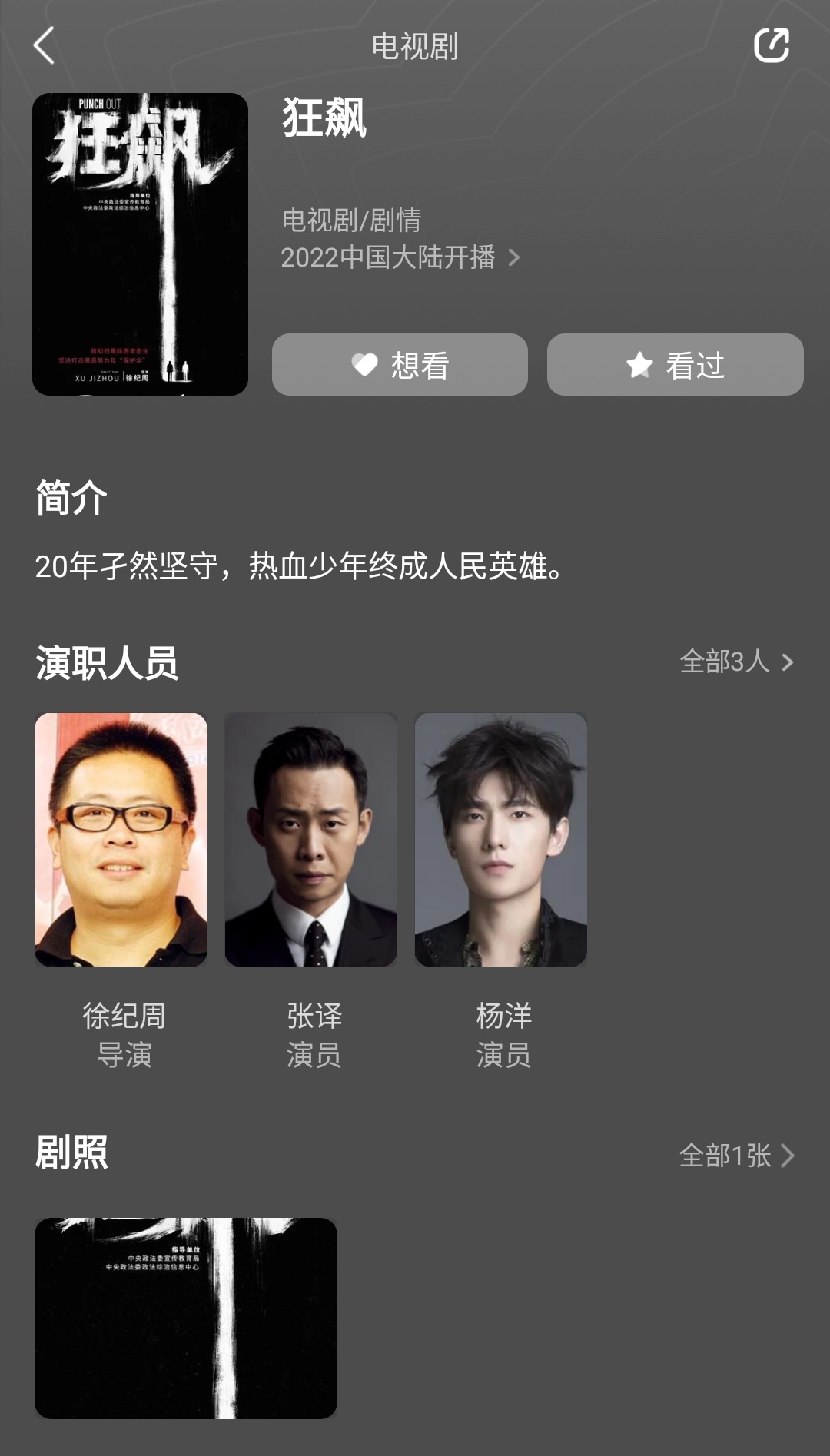Viewport: 830px width, 1456px height.
Task: Select the 看过 (watched) button
Action: pyautogui.click(x=675, y=365)
